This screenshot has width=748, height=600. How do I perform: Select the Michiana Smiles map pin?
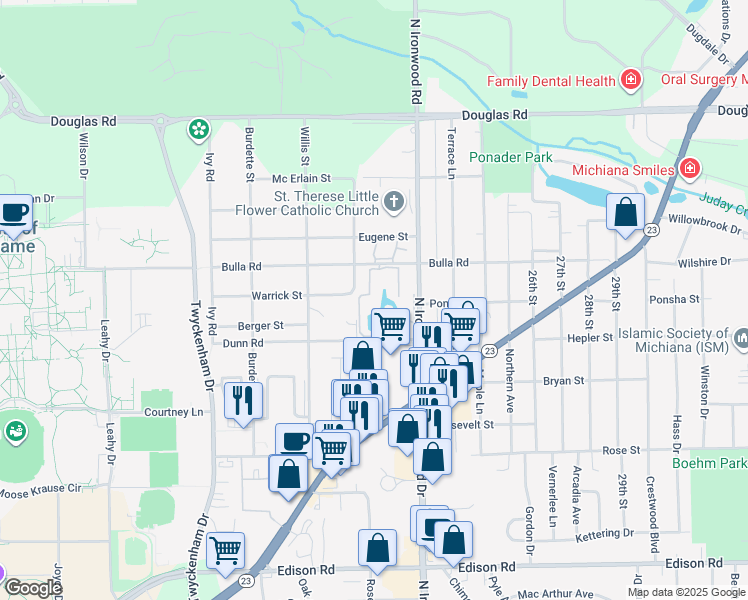(x=689, y=168)
